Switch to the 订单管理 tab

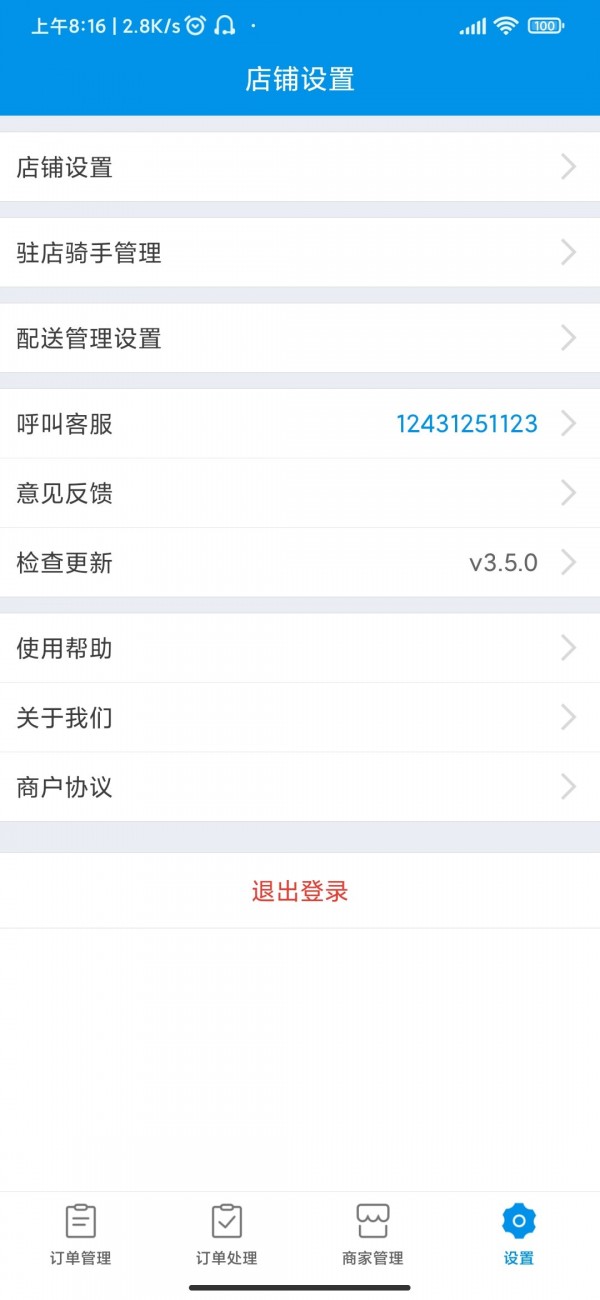coord(81,1235)
